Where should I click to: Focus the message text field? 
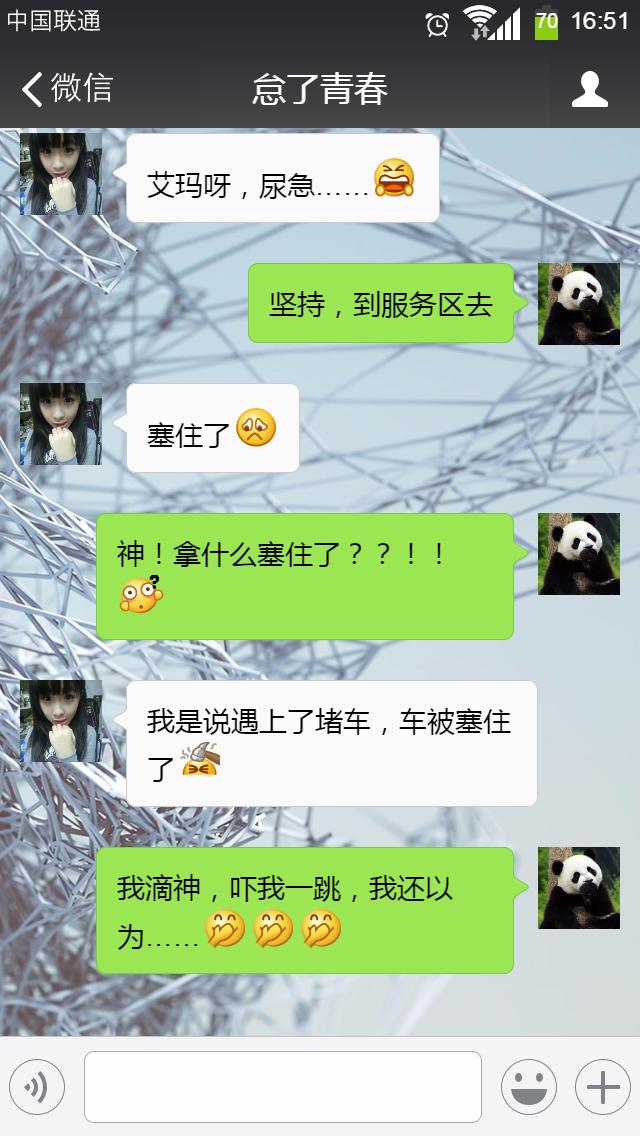click(282, 1087)
